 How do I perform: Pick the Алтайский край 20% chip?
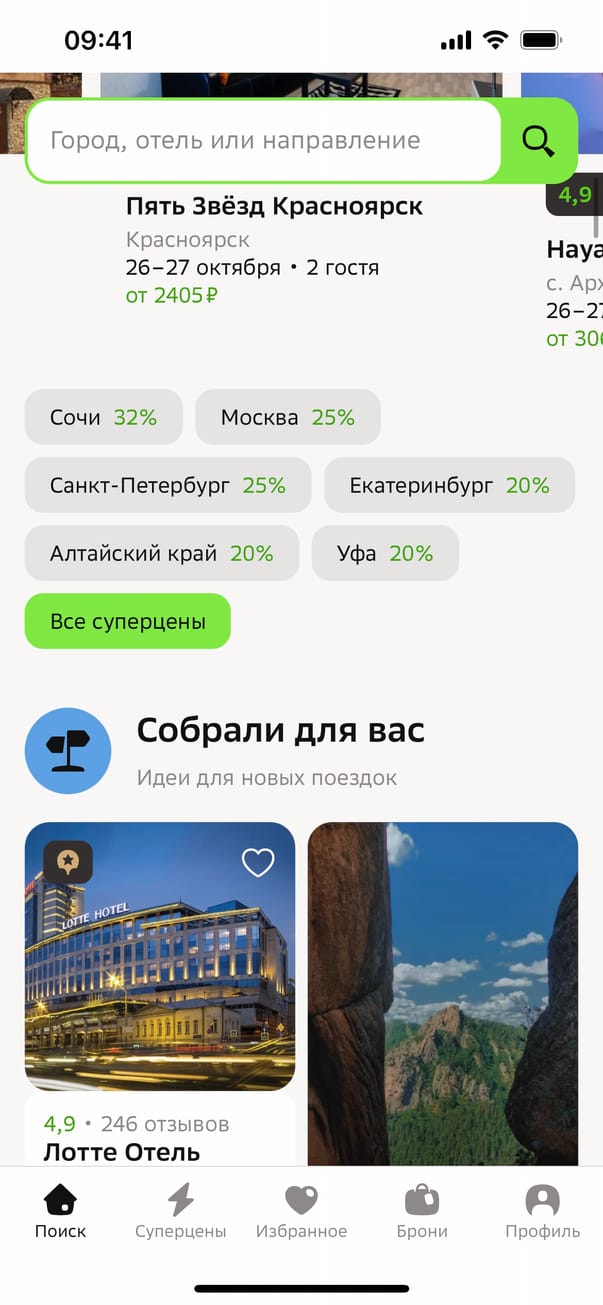click(161, 553)
